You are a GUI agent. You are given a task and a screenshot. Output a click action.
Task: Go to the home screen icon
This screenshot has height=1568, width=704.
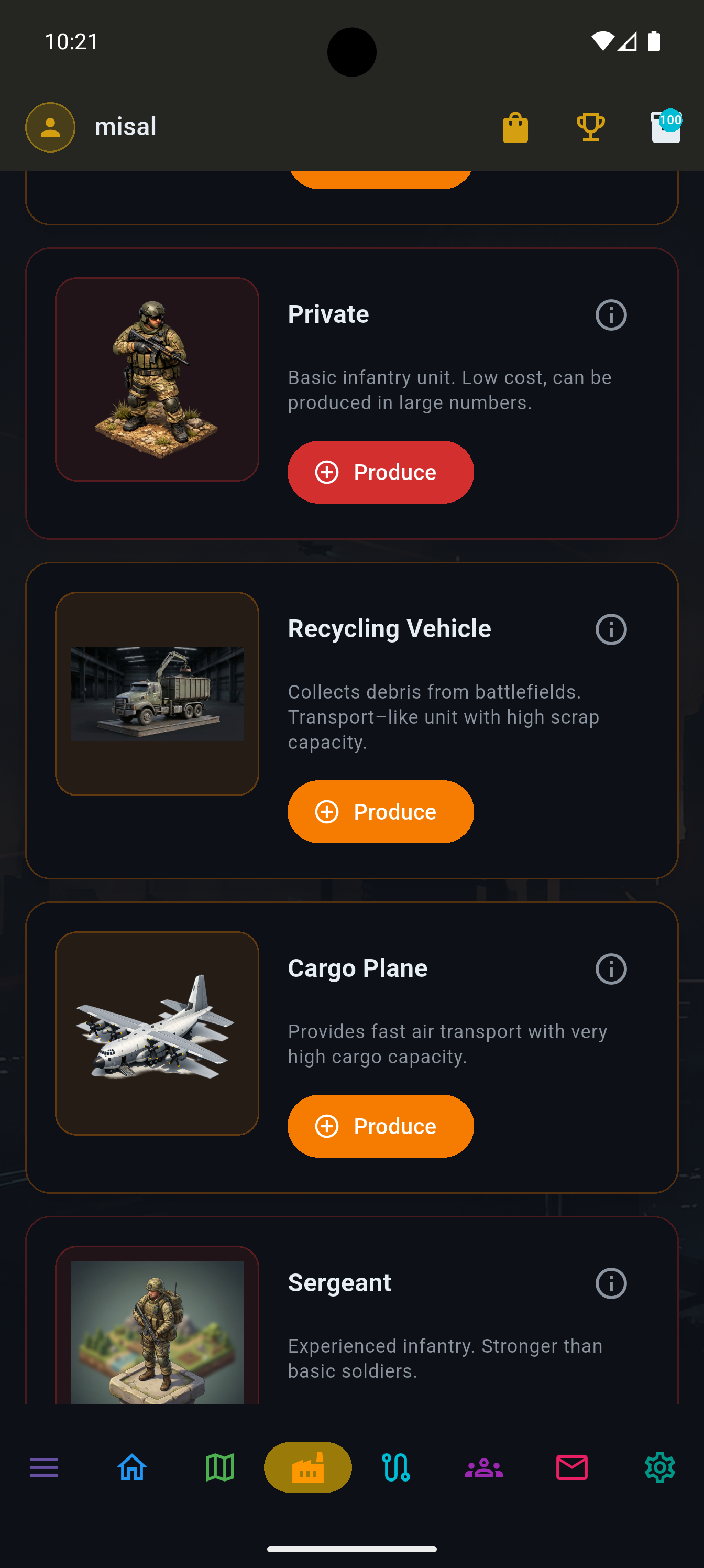tap(131, 1467)
